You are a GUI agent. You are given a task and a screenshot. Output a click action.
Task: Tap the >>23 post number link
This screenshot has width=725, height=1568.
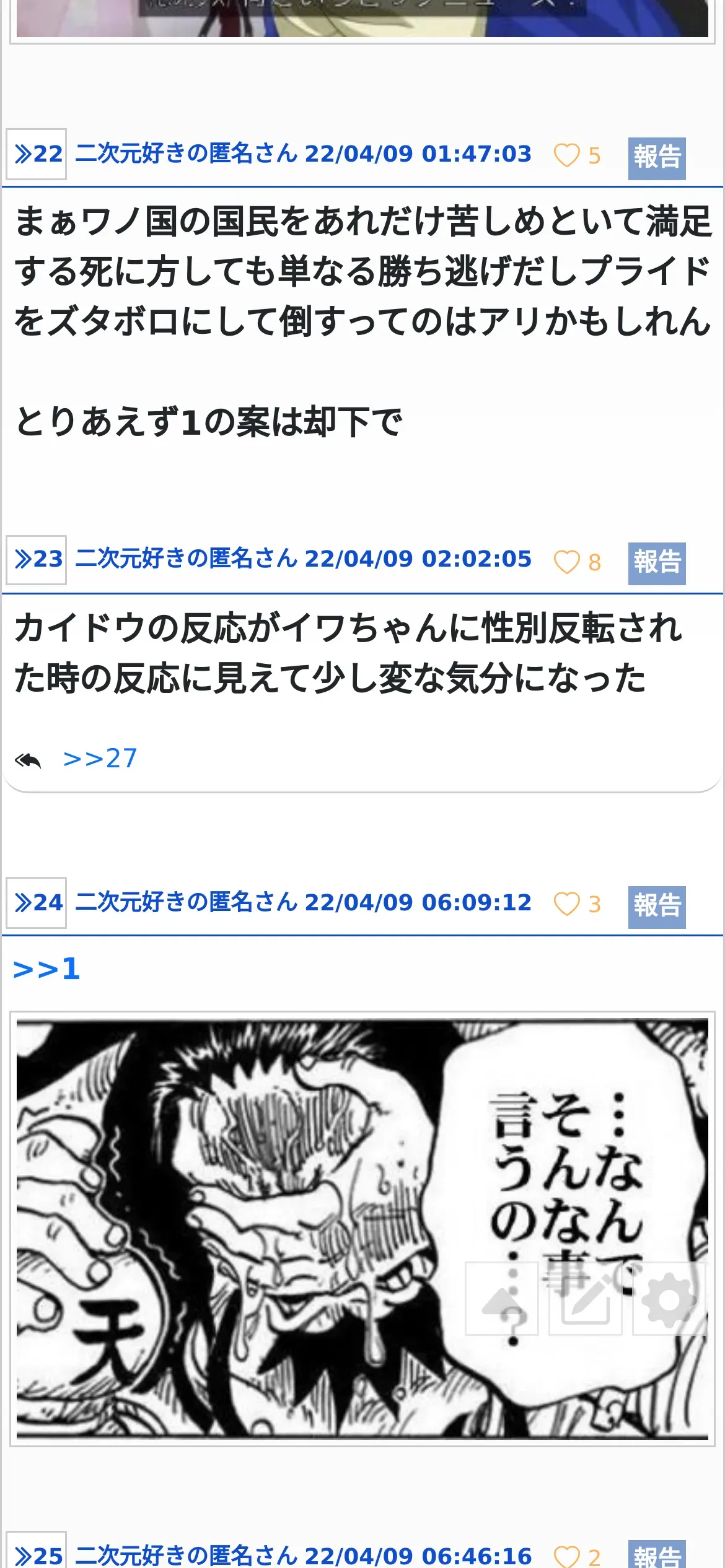click(x=37, y=560)
